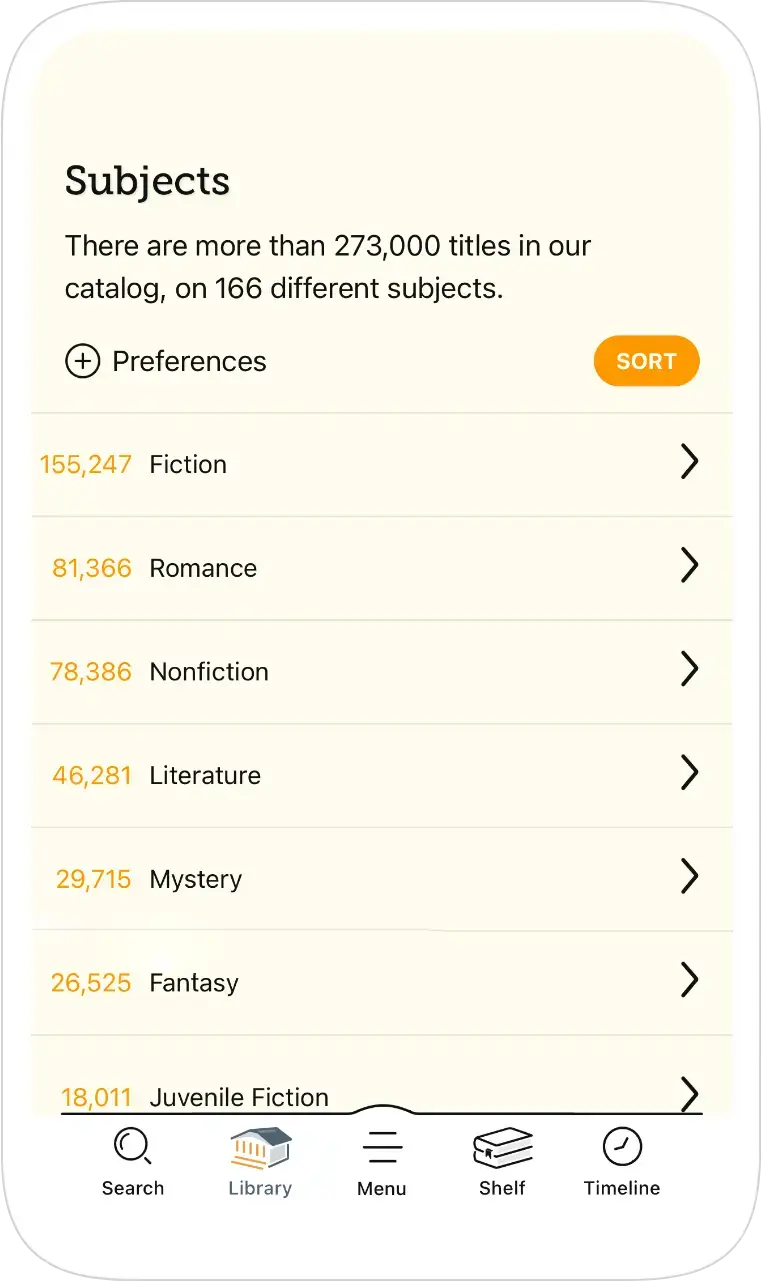The width and height of the screenshot is (761, 1281).
Task: Browse Romance titles
Action: (382, 569)
